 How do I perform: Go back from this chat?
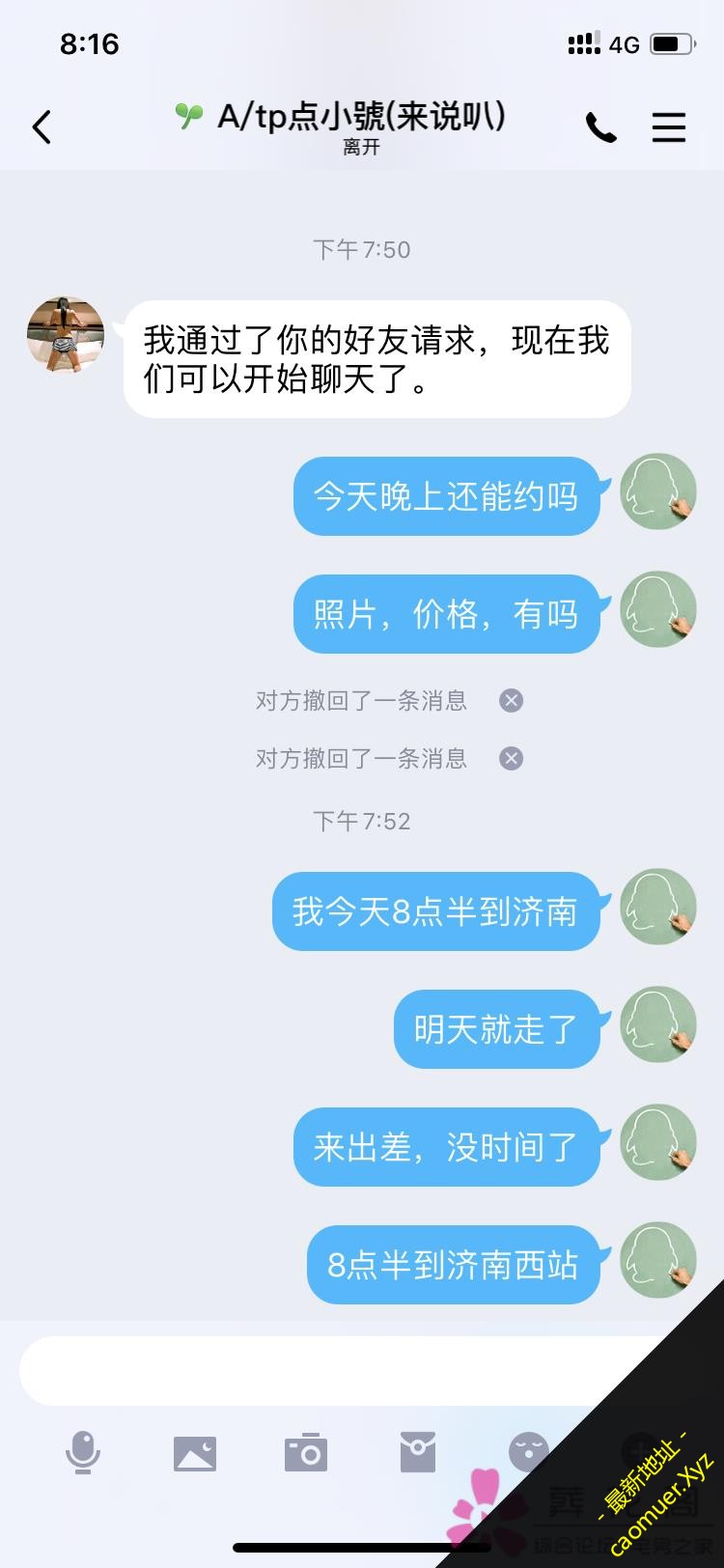[x=42, y=126]
